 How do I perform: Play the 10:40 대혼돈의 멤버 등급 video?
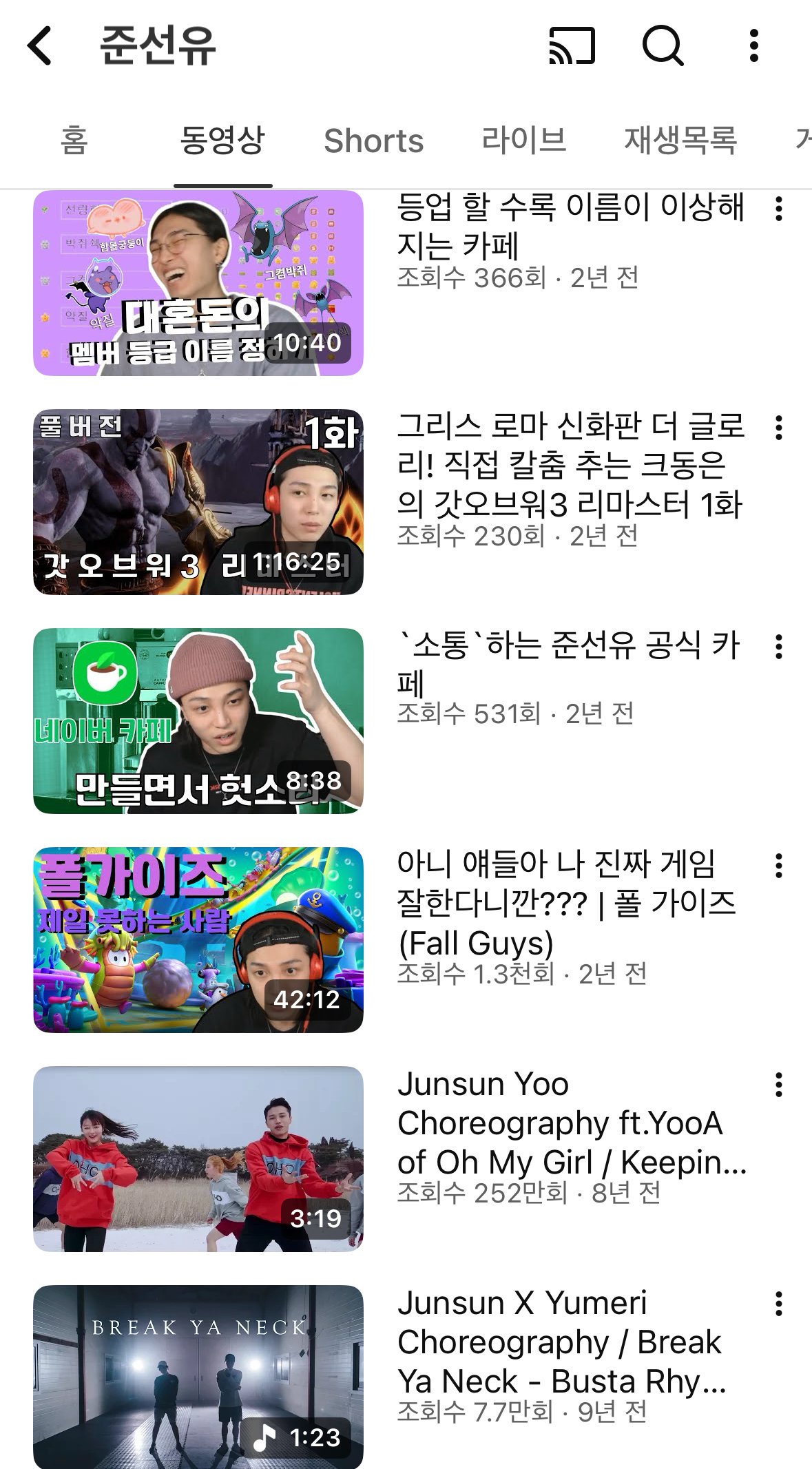click(x=198, y=283)
